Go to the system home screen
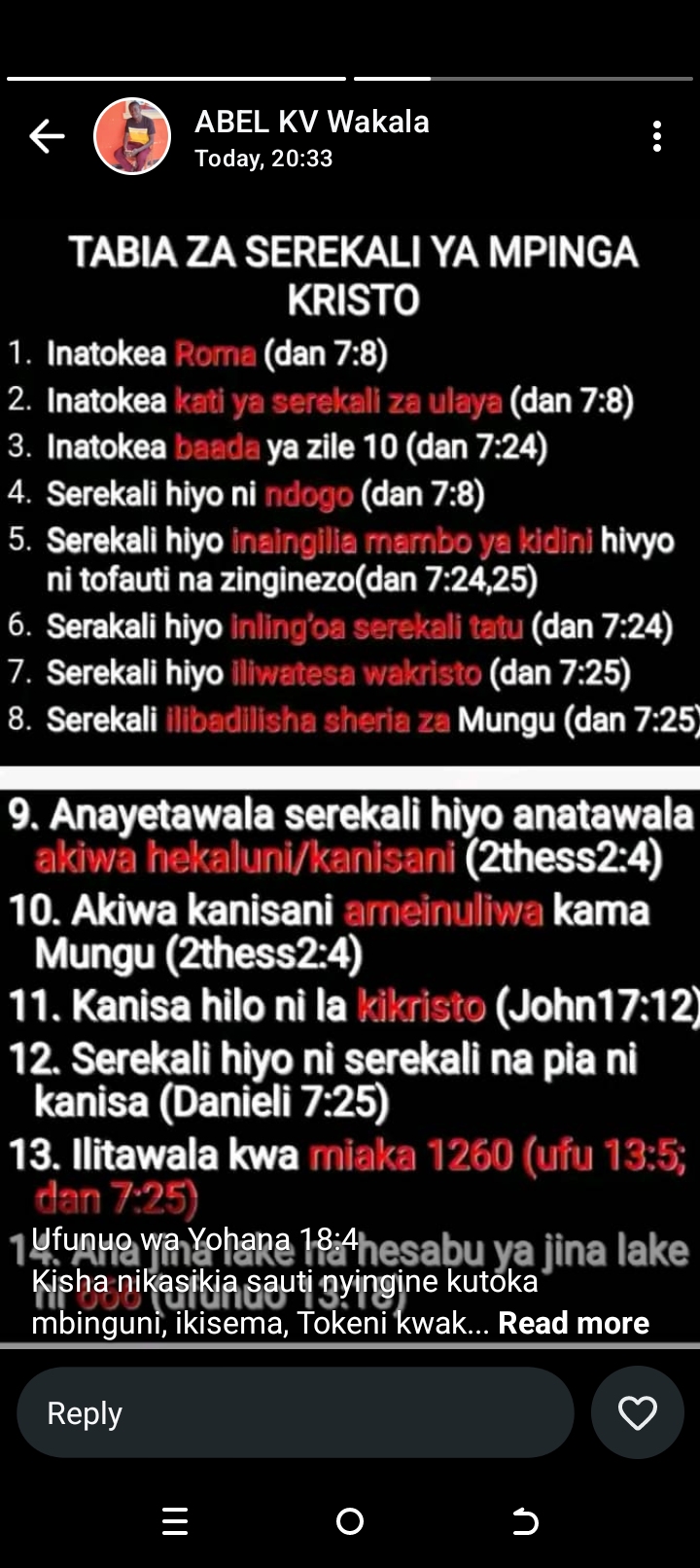 click(350, 1521)
